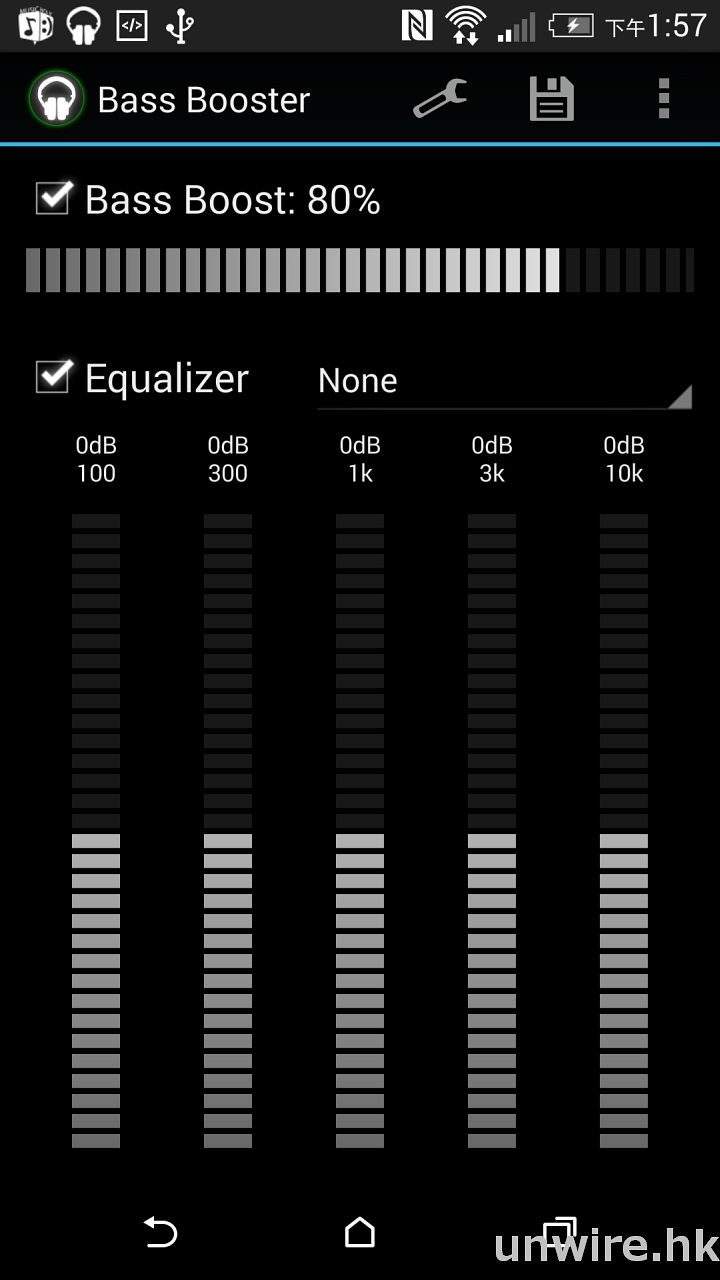This screenshot has height=1280, width=720.
Task: Save the current preset with the floppy icon
Action: point(551,99)
